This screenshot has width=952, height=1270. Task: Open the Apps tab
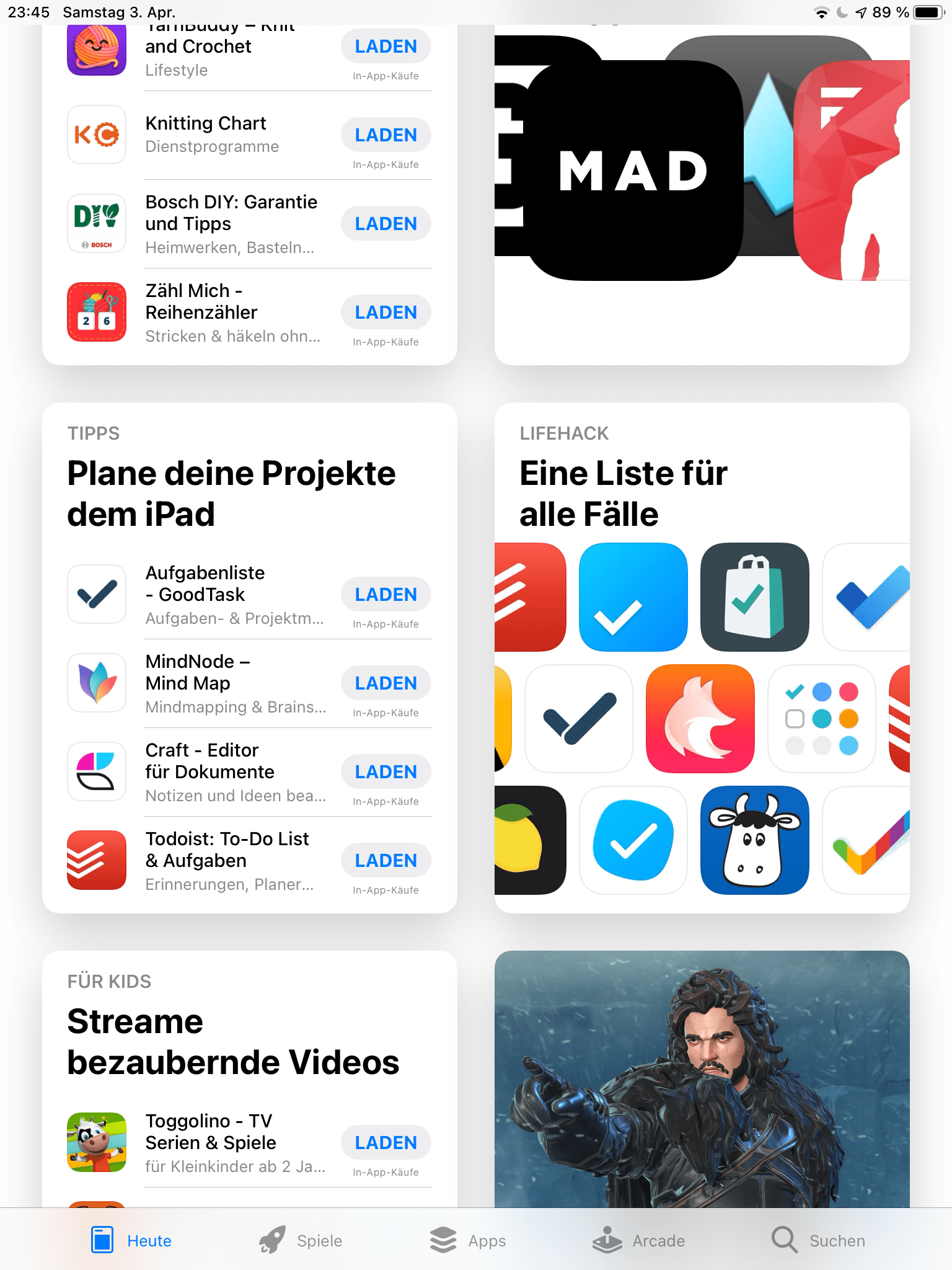(x=469, y=1240)
